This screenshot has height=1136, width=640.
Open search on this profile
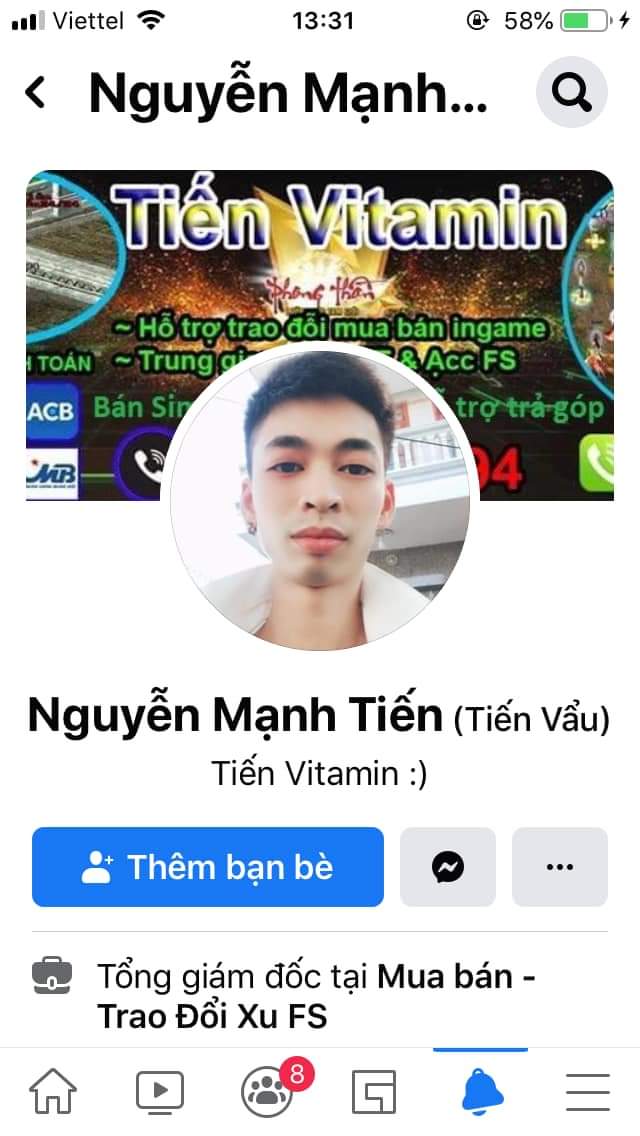(x=572, y=93)
